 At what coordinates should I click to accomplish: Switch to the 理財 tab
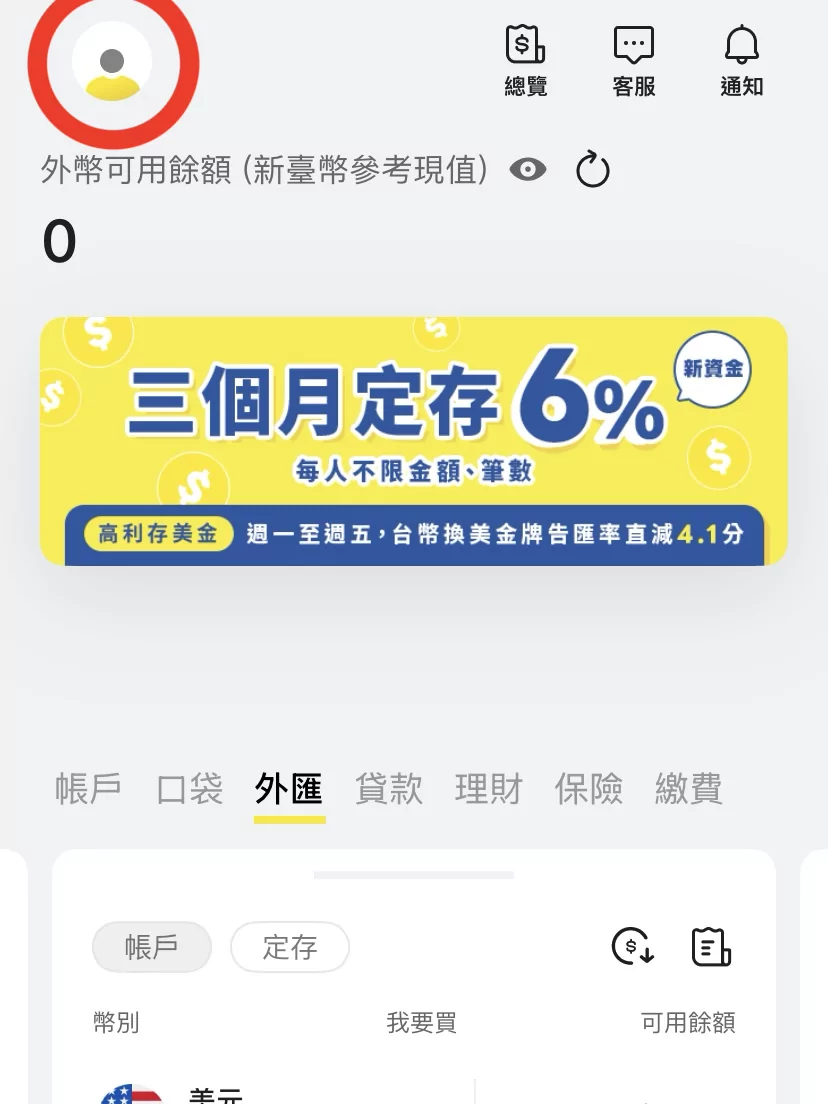(489, 789)
